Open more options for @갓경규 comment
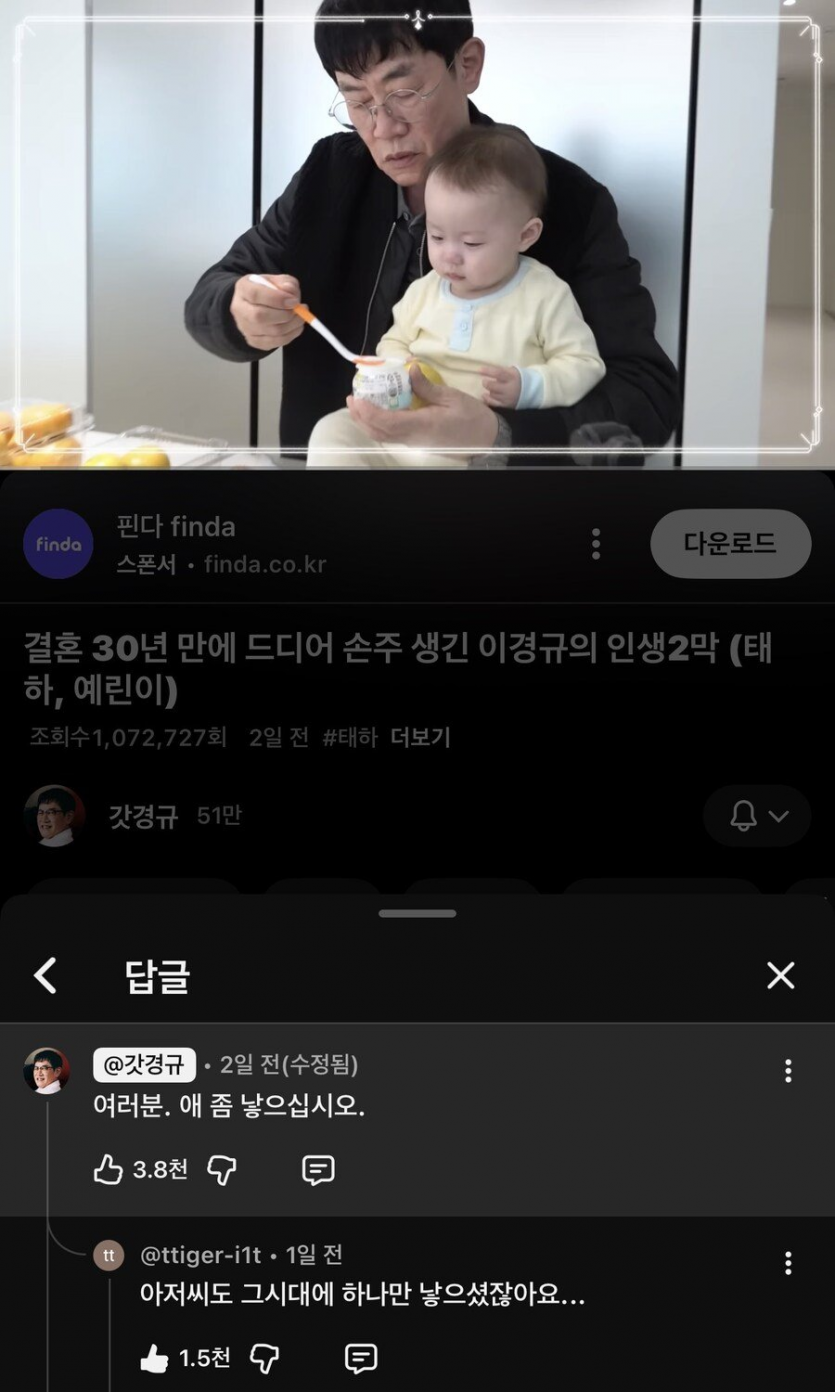The image size is (835, 1392). (x=788, y=1071)
